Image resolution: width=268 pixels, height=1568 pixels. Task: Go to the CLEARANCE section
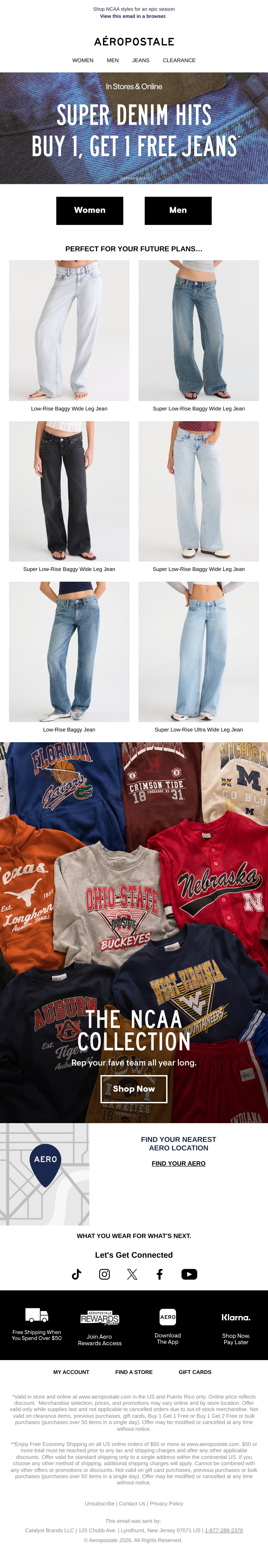[179, 60]
